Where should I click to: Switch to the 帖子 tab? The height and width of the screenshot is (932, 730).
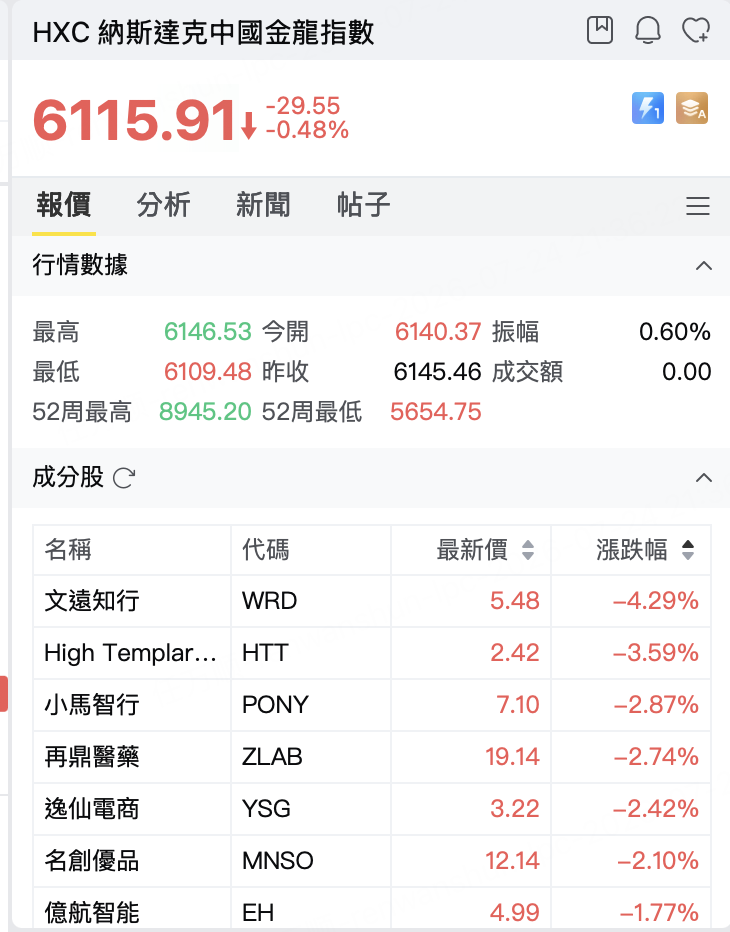coord(363,205)
